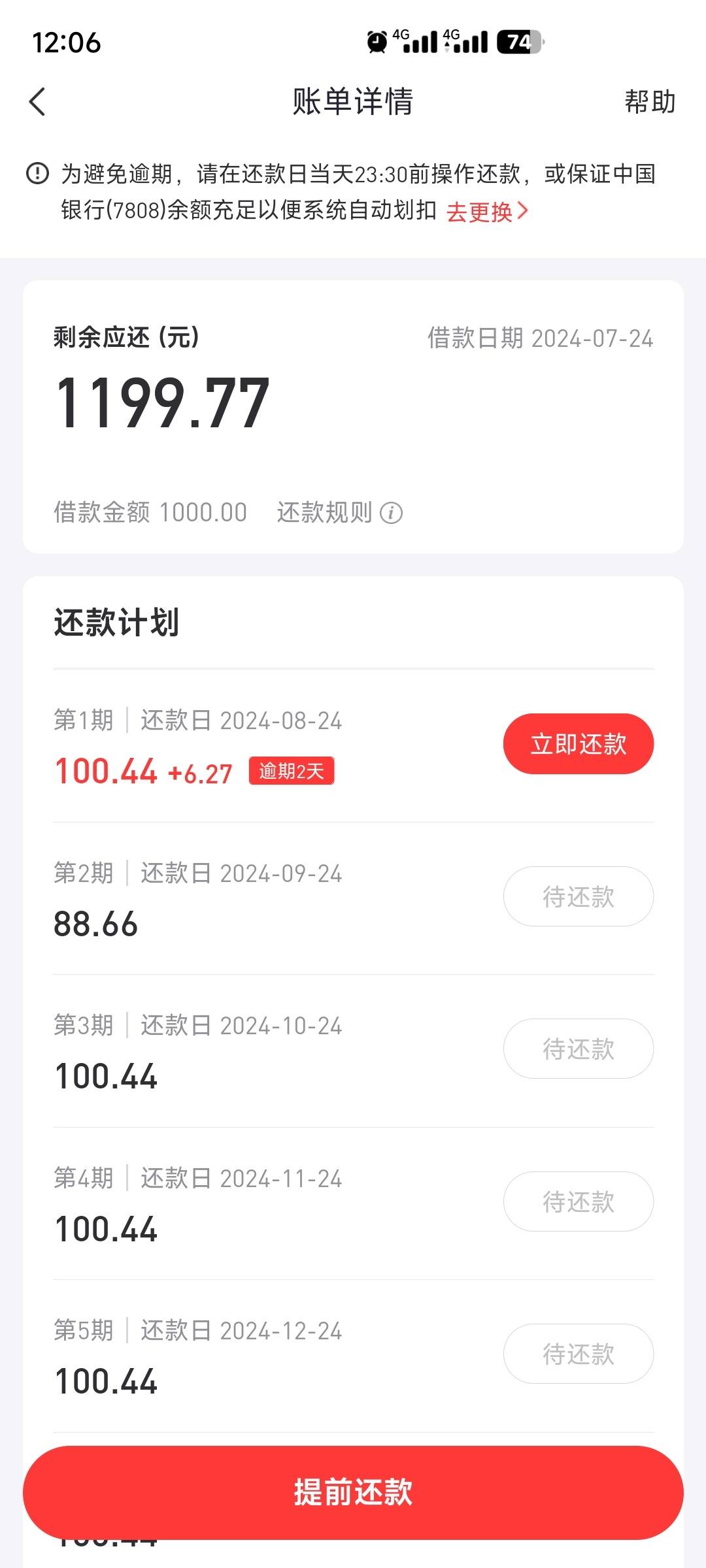Tap 待还款 for the 2024-11-24 installment
Image resolution: width=706 pixels, height=1568 pixels.
579,1201
